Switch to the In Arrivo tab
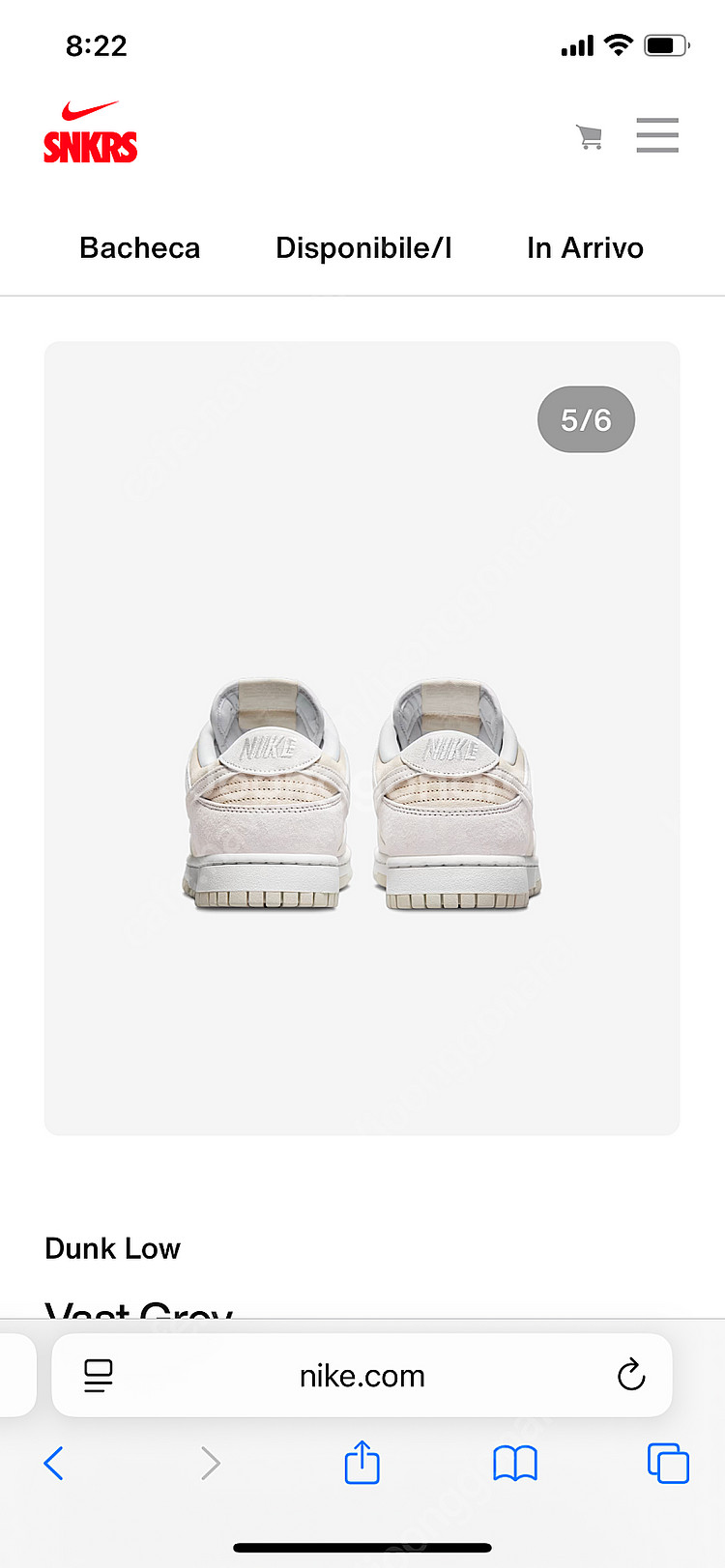This screenshot has width=725, height=1568. tap(585, 248)
